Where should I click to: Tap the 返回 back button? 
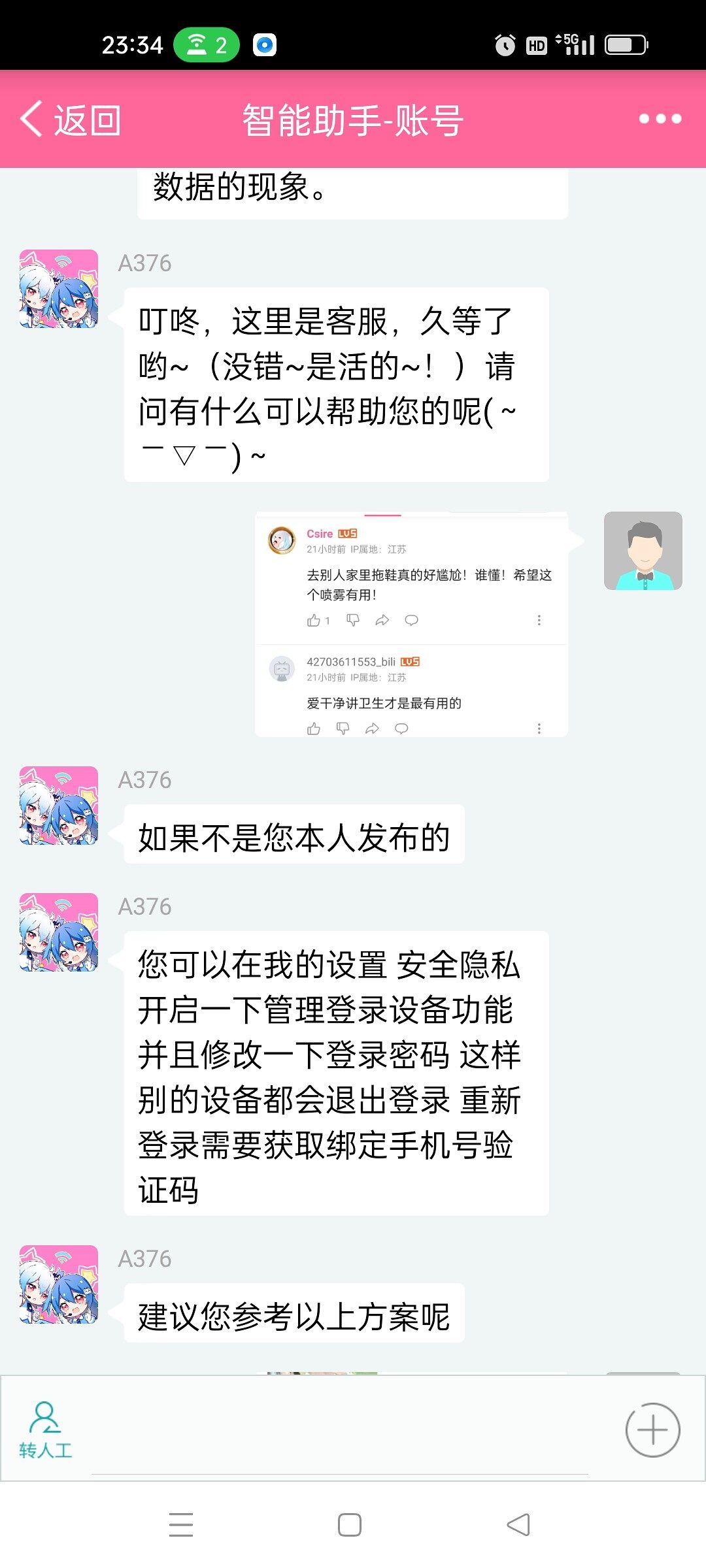[71, 120]
